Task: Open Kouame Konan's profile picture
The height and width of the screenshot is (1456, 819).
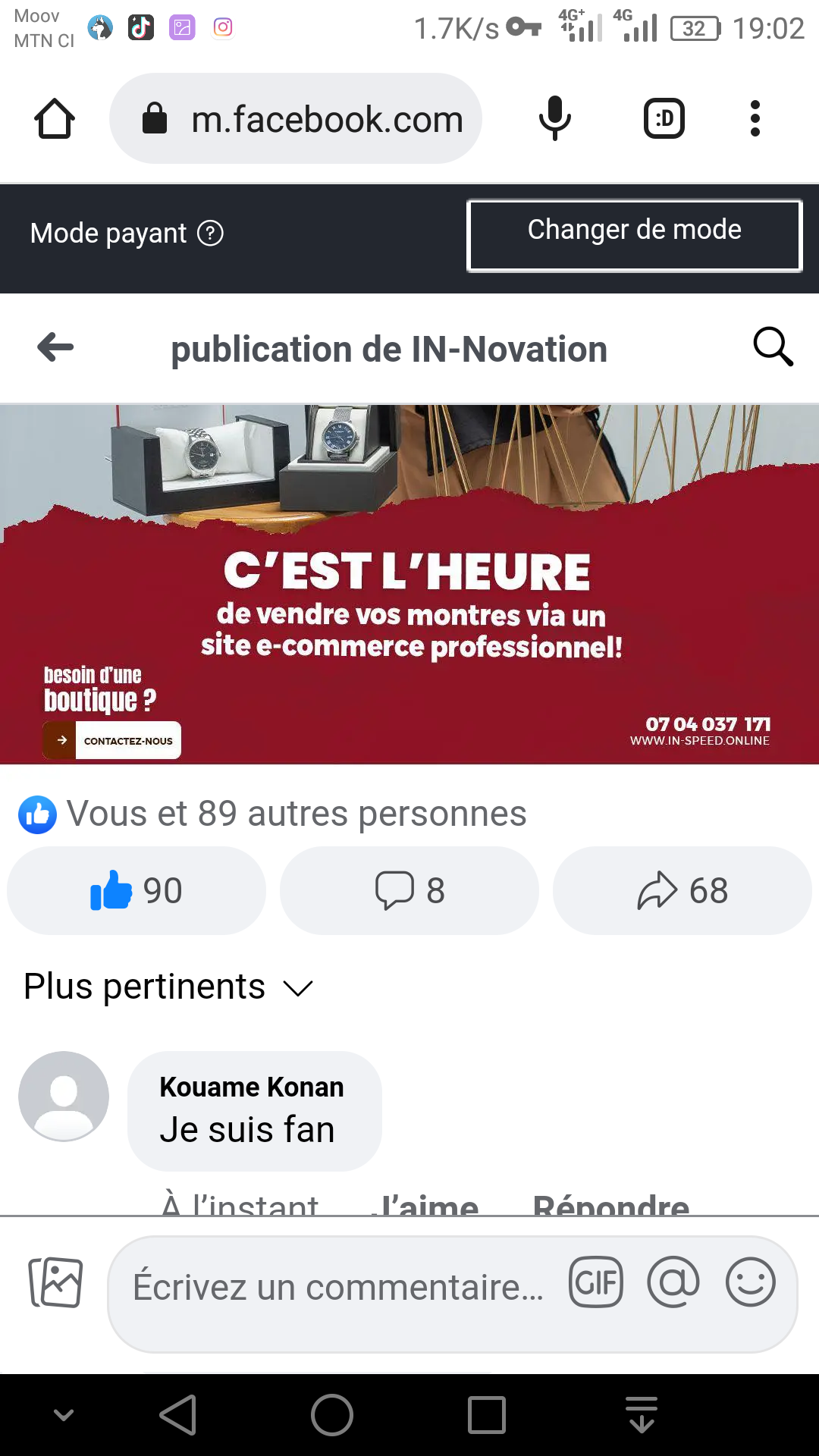Action: 64,1096
